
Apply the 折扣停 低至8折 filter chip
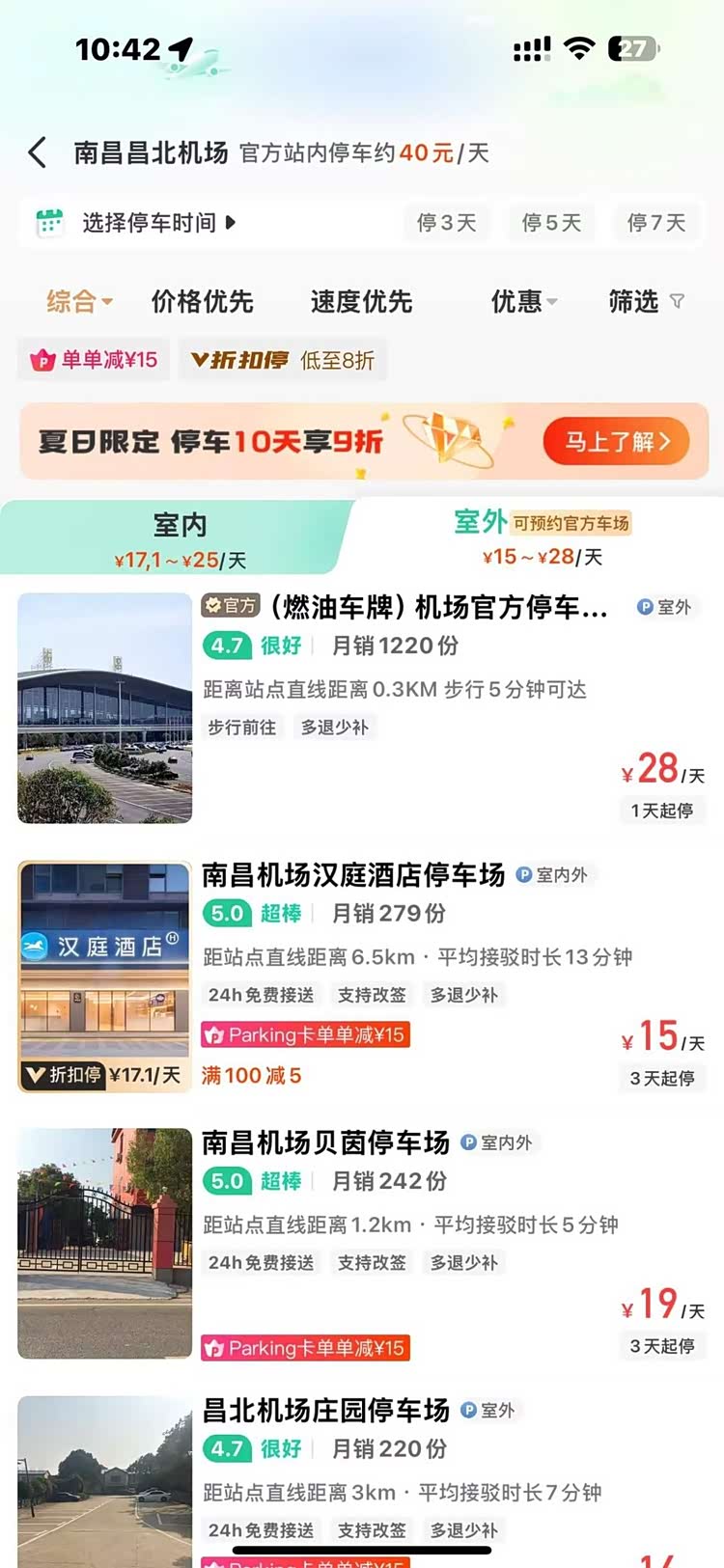[283, 360]
